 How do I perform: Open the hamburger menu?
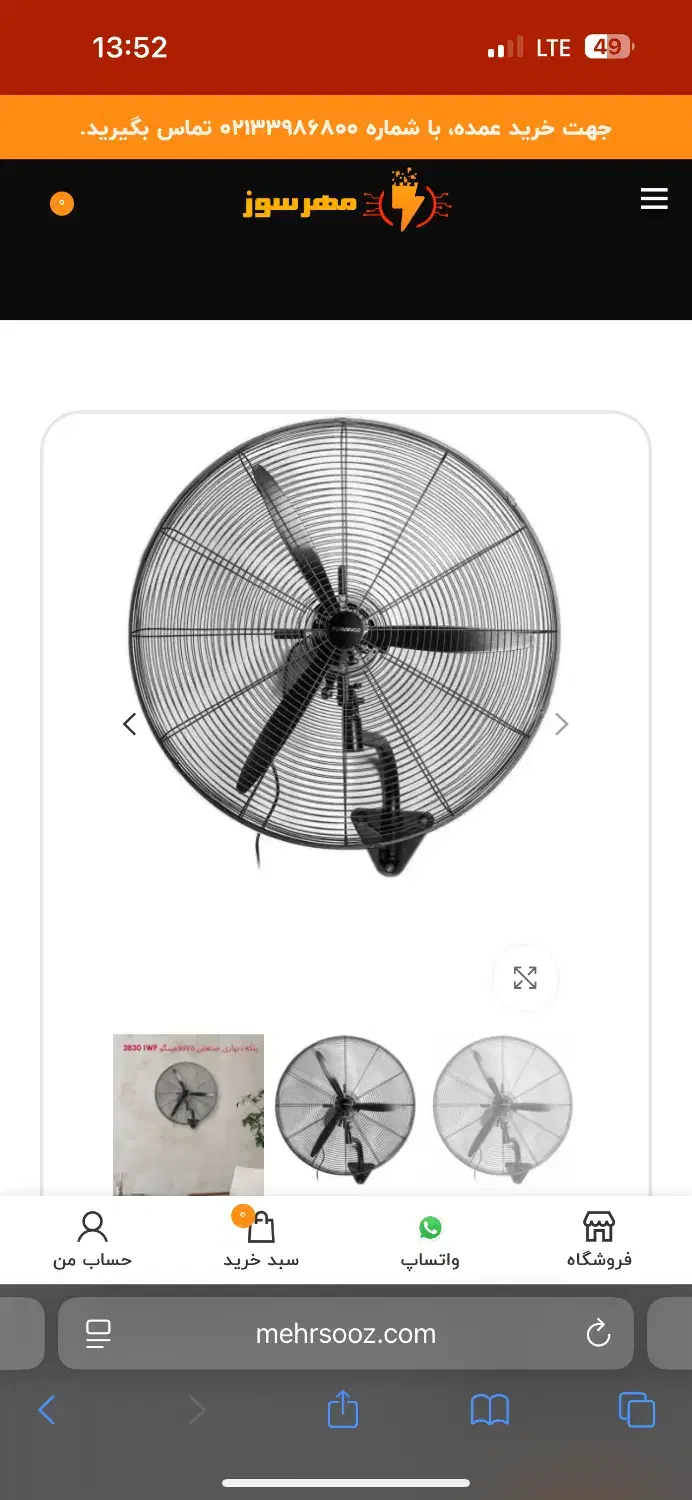click(x=654, y=199)
